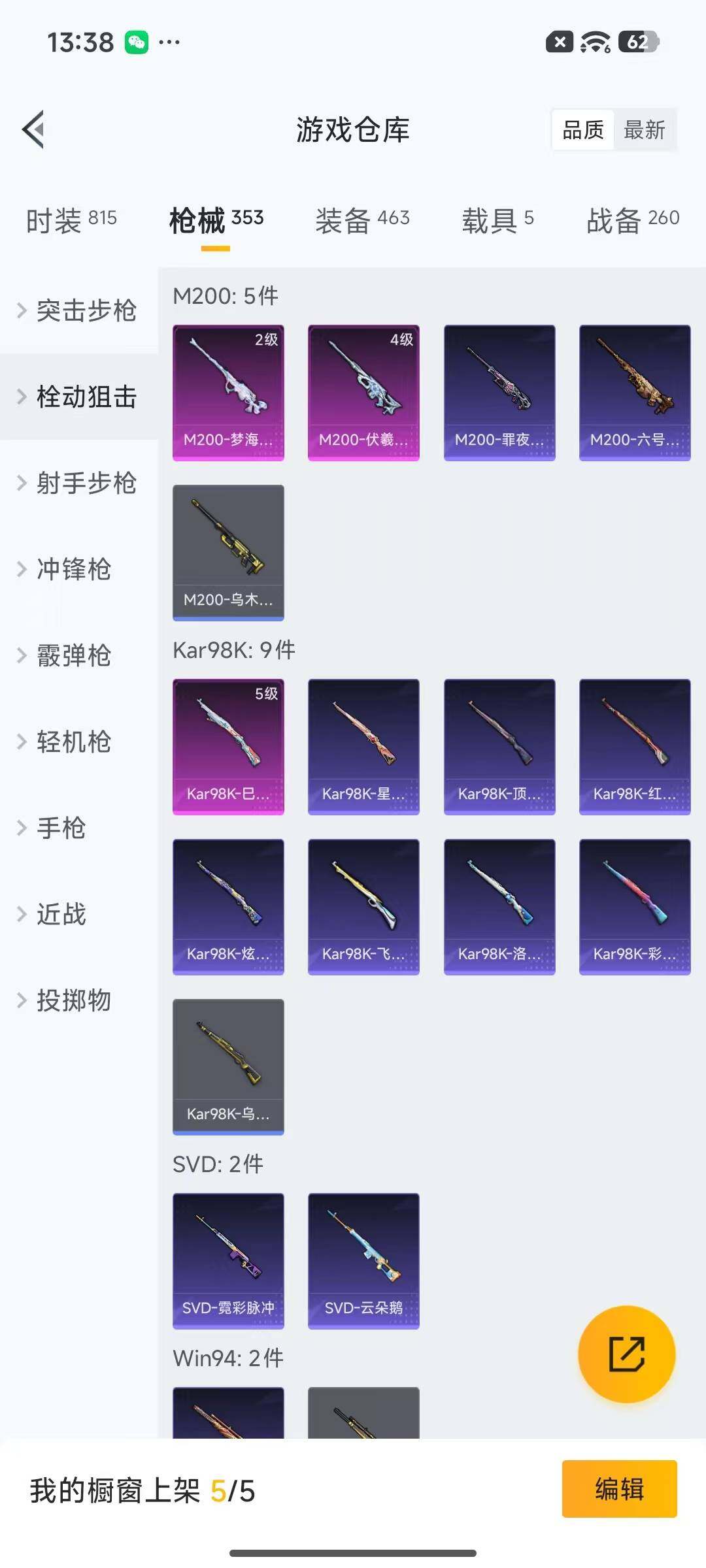This screenshot has width=706, height=1568.
Task: Select the M200-伏羲 level-4 skin
Action: click(x=363, y=390)
